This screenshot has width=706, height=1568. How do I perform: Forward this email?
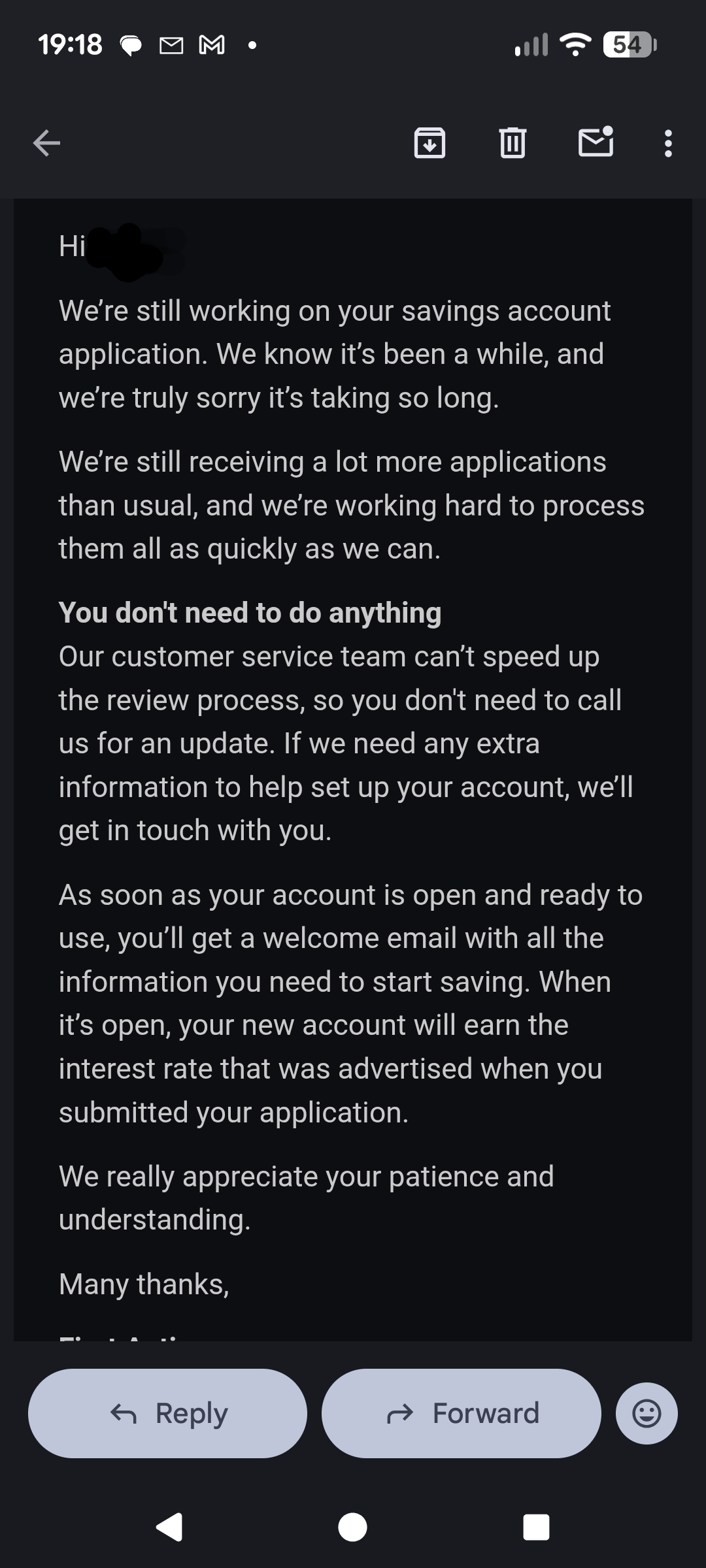462,1413
